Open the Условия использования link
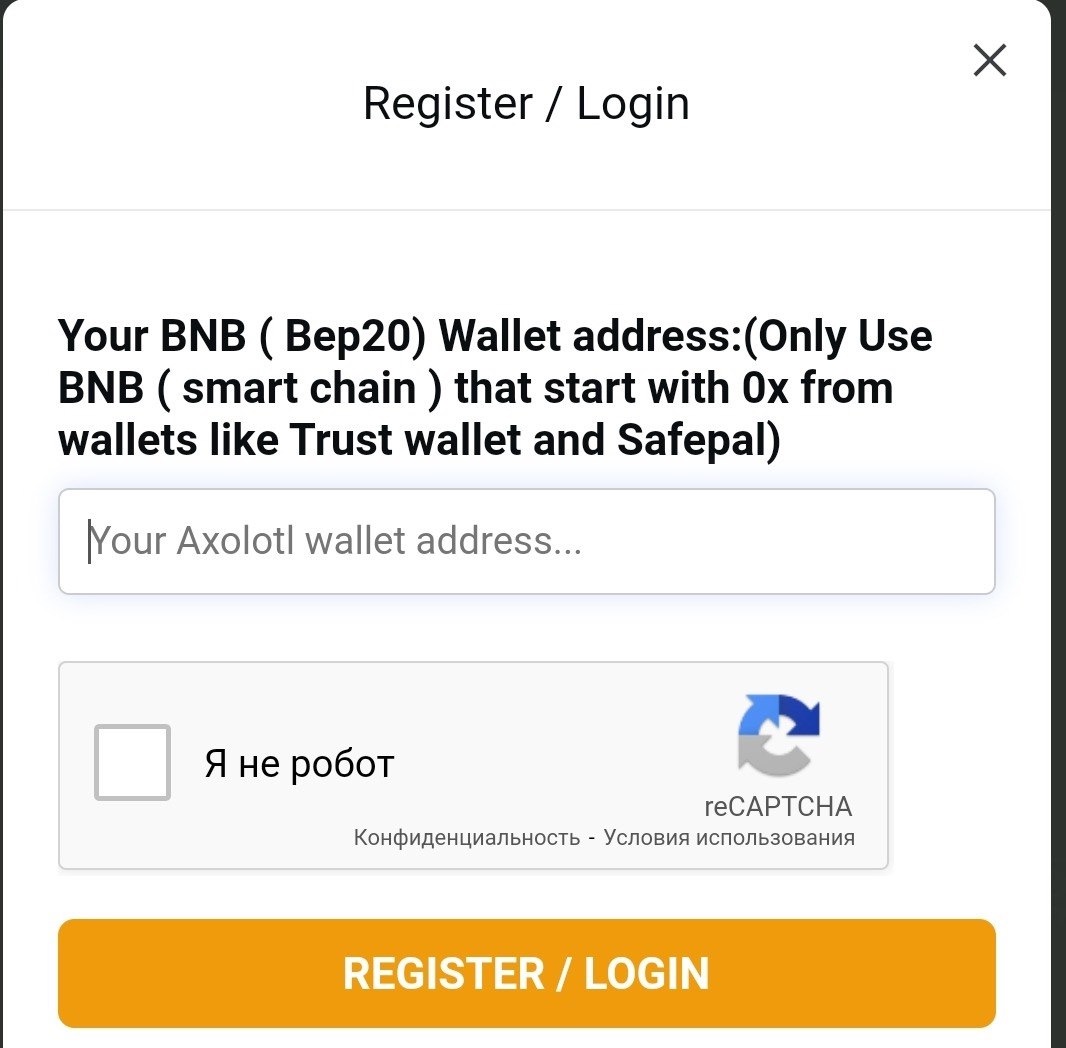This screenshot has height=1048, width=1066. (729, 837)
